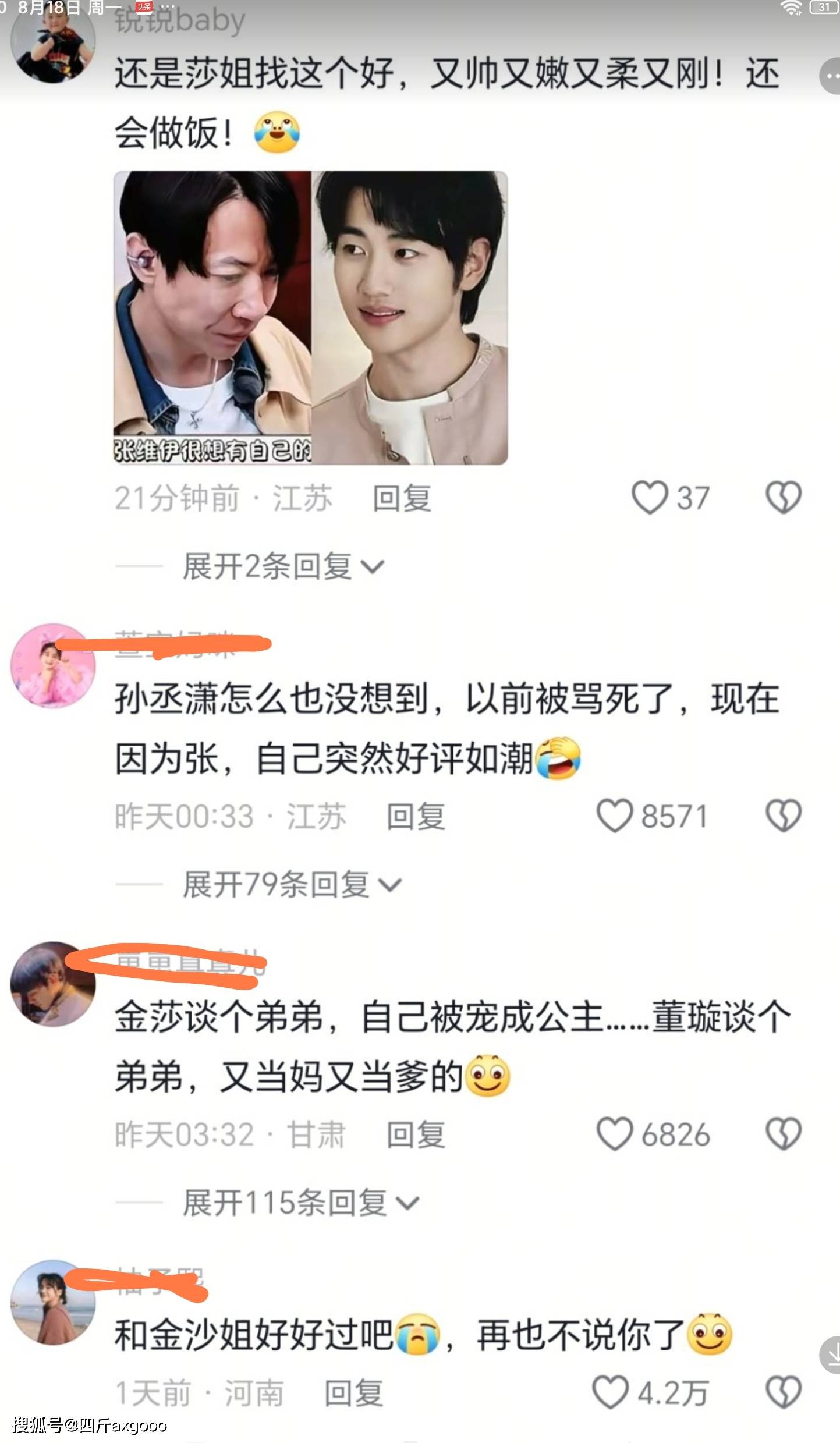Reply to the comment posted 21分钟前
Screen dimensions: 840x1443
[x=402, y=499]
